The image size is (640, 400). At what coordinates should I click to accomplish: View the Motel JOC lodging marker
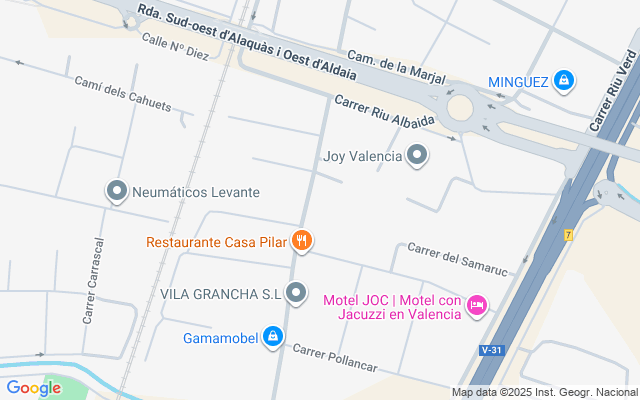(477, 305)
